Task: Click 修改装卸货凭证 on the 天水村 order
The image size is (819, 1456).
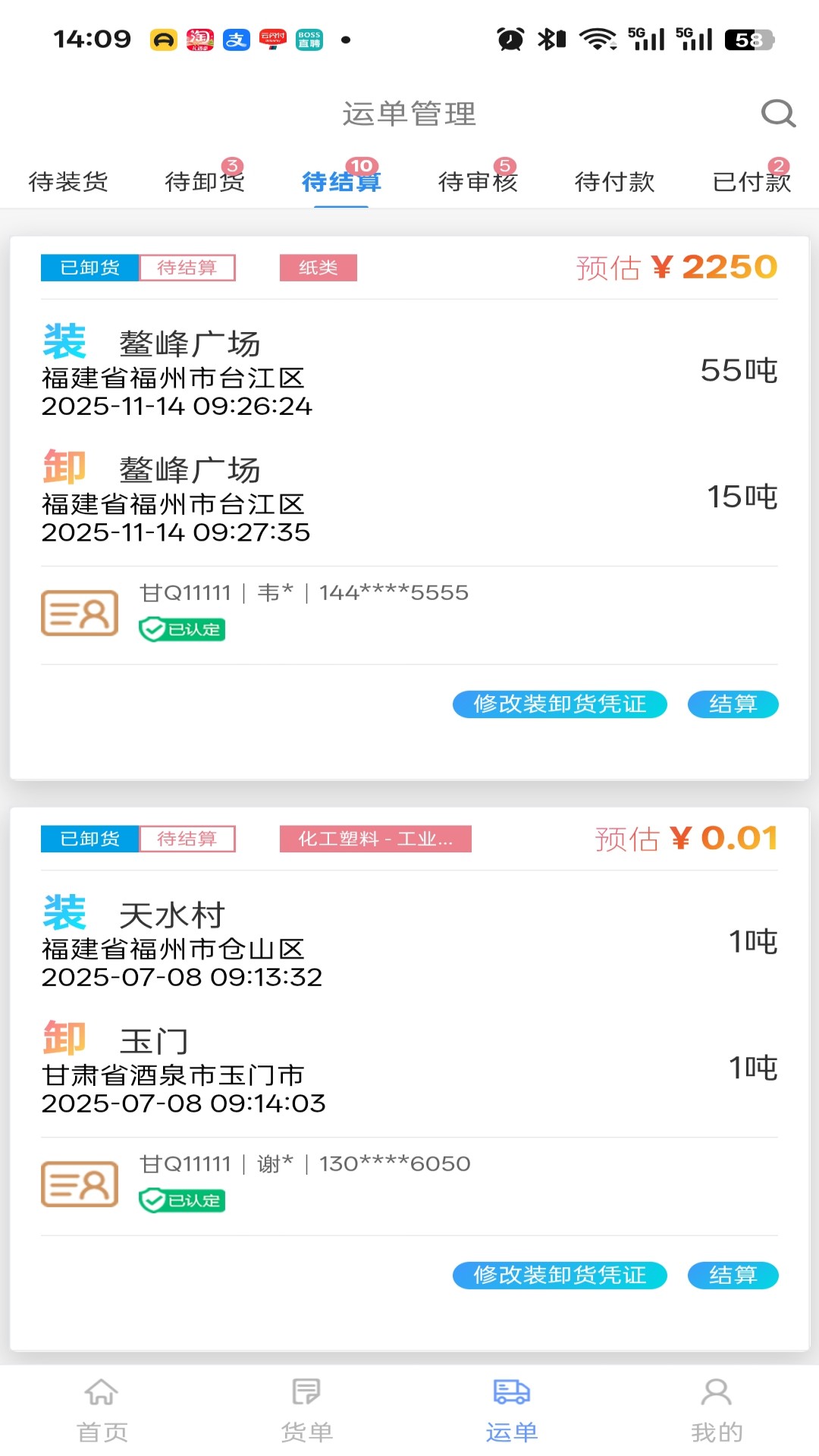Action: coord(560,1276)
